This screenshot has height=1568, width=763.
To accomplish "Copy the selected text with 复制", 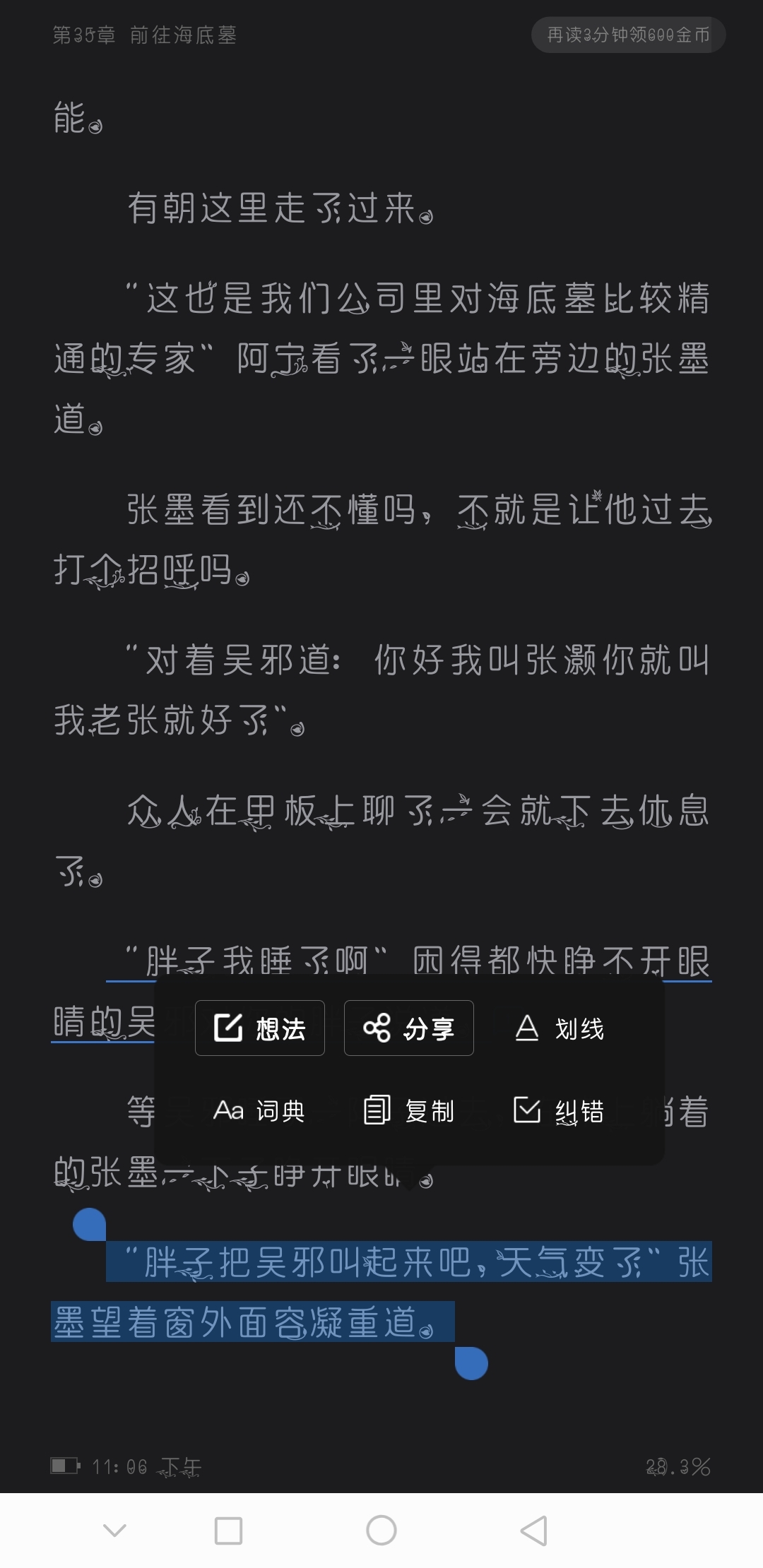I will [408, 1110].
